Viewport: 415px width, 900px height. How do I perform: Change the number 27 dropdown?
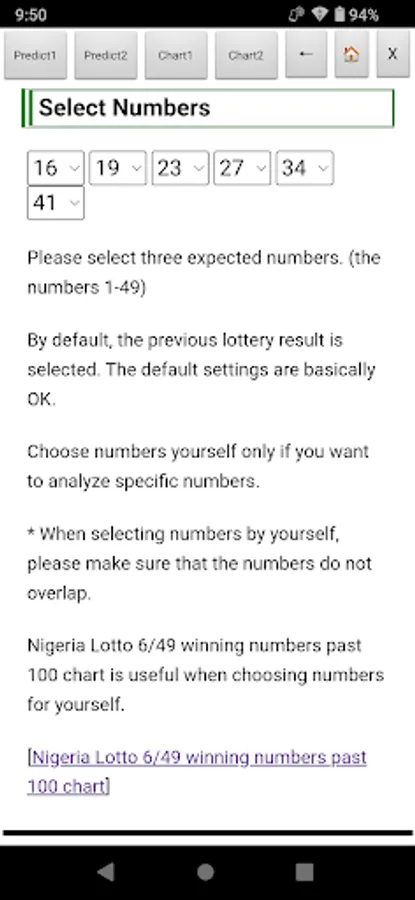click(242, 168)
